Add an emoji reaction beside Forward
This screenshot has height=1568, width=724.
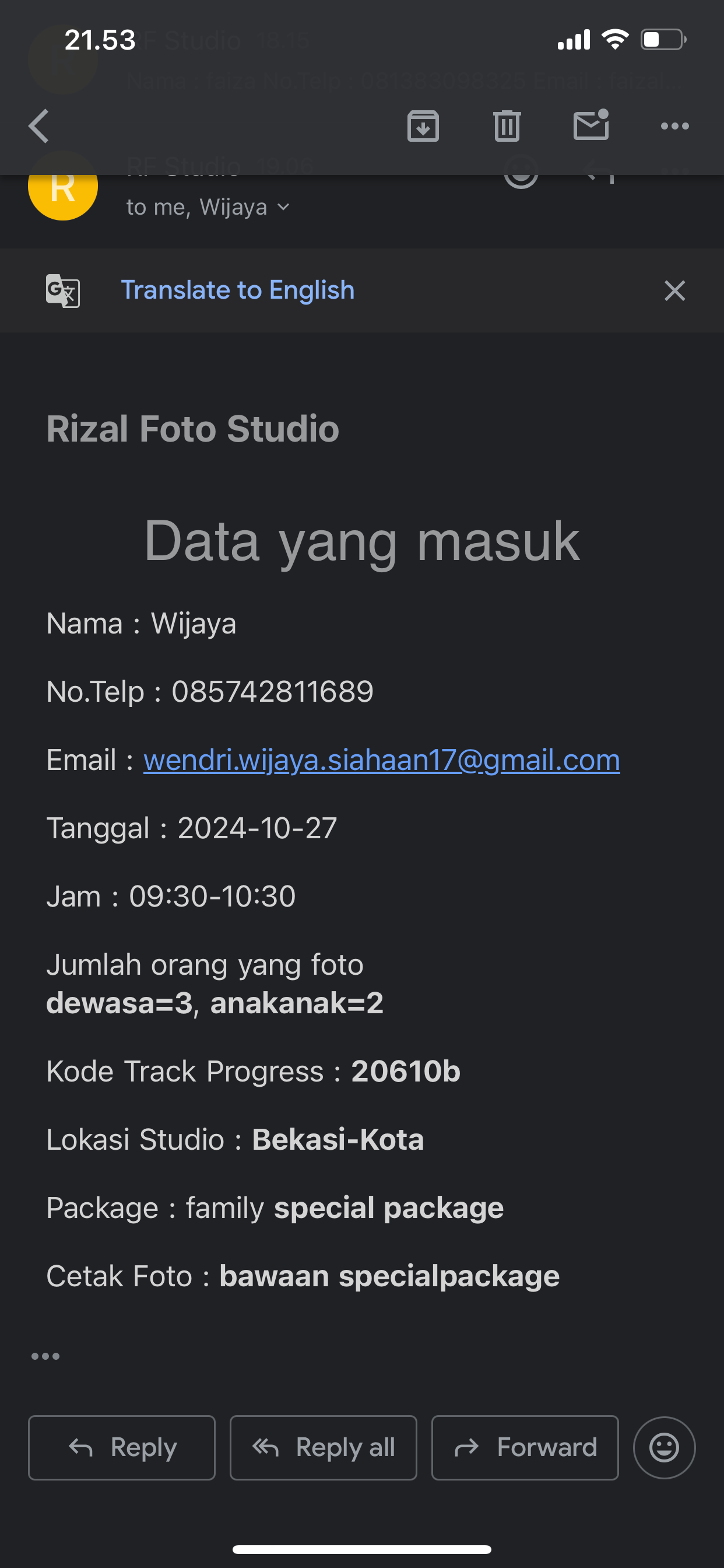coord(664,1447)
